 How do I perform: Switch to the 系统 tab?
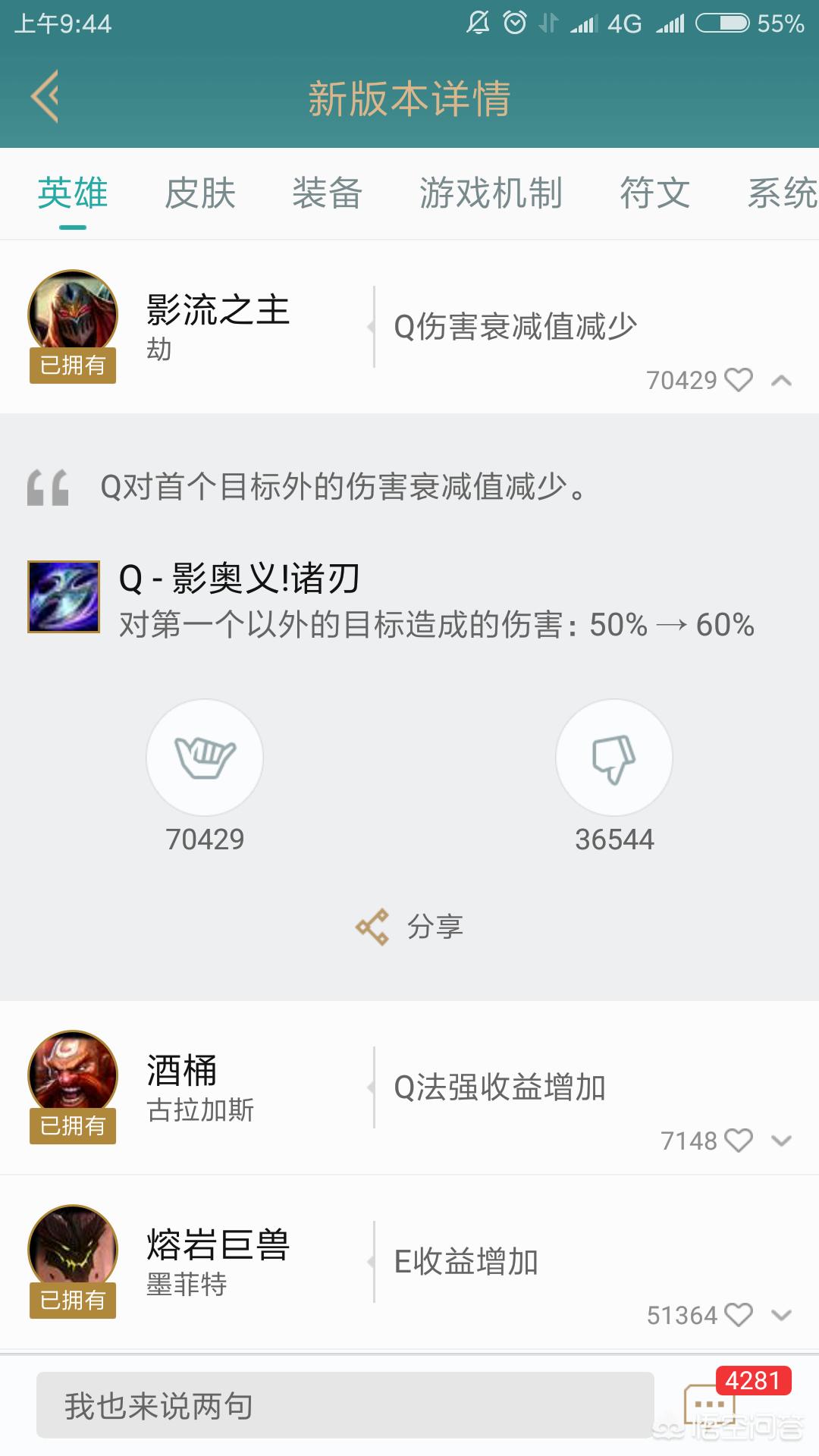click(x=781, y=193)
